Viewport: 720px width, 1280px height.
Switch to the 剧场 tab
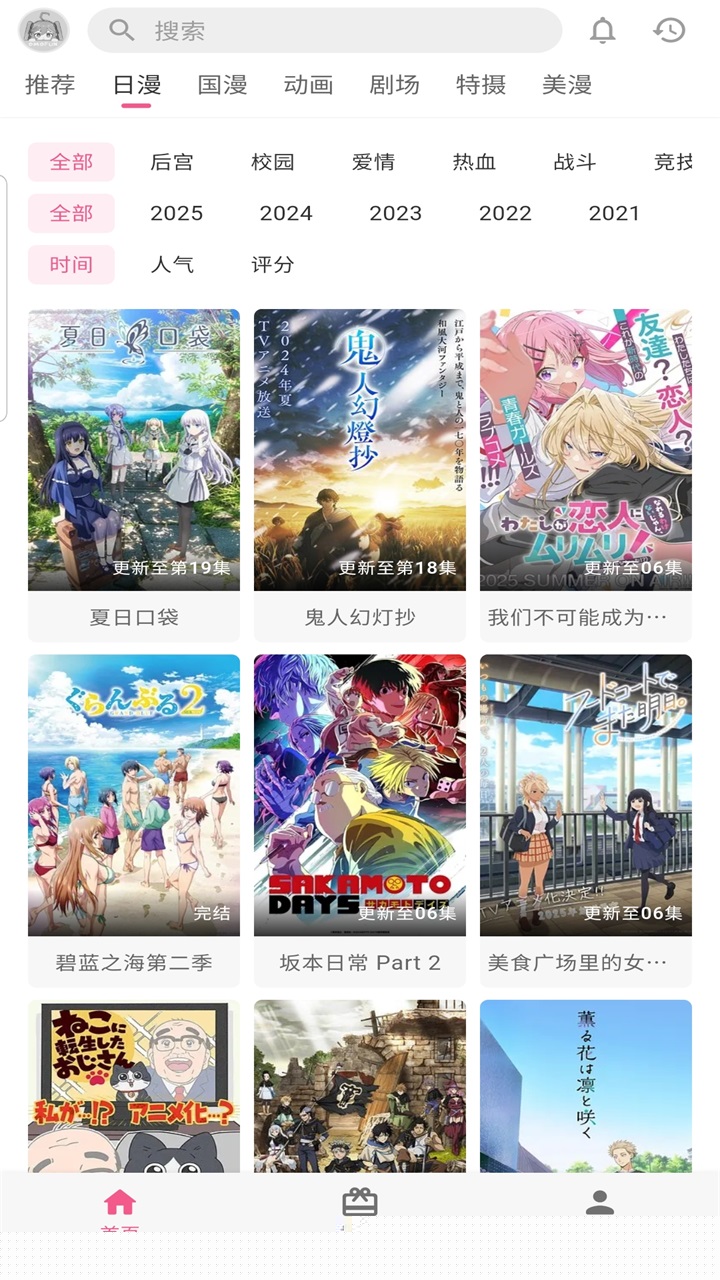point(394,85)
